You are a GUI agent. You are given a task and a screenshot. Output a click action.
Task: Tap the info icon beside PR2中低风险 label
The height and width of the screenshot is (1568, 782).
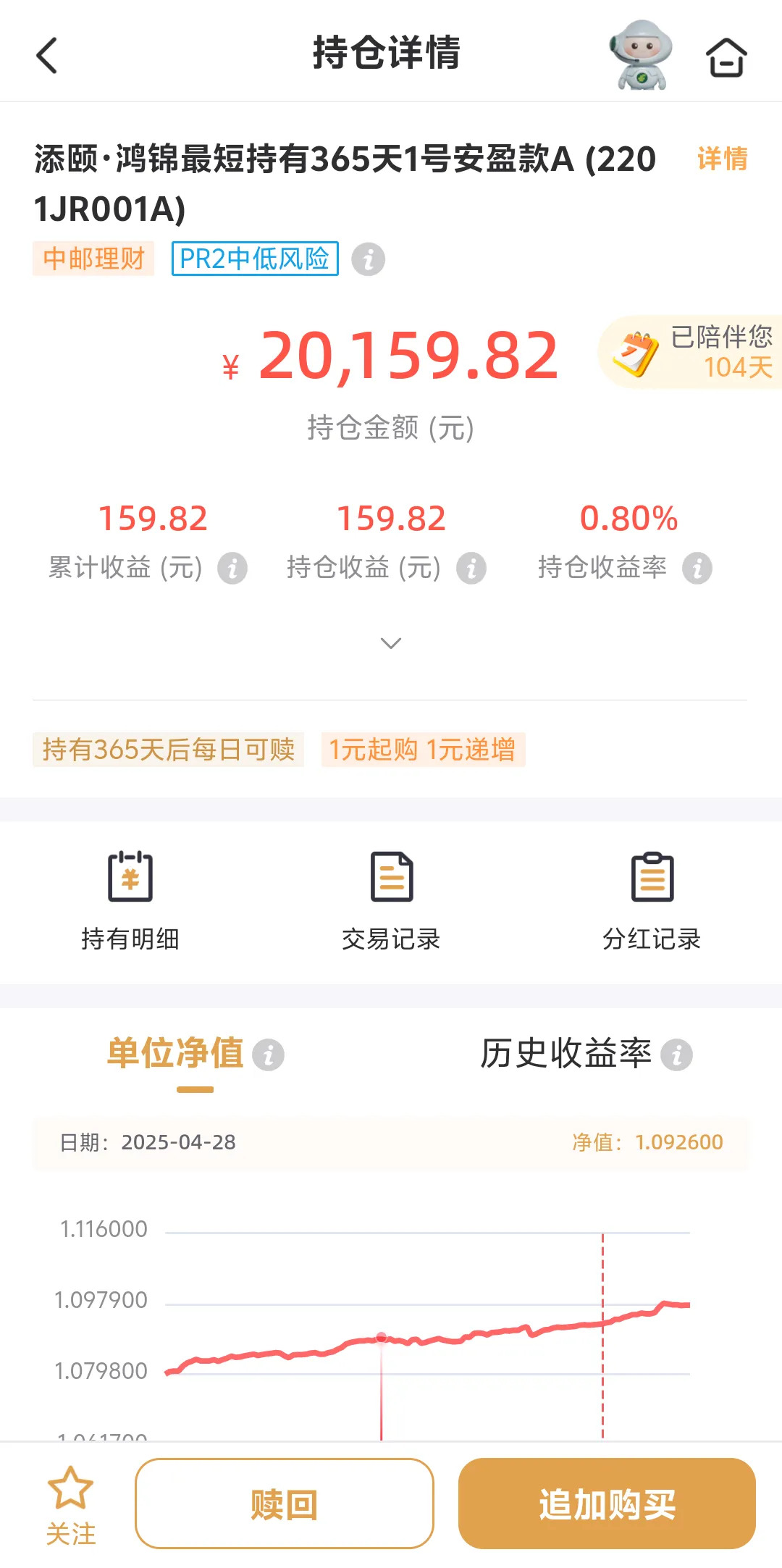368,259
